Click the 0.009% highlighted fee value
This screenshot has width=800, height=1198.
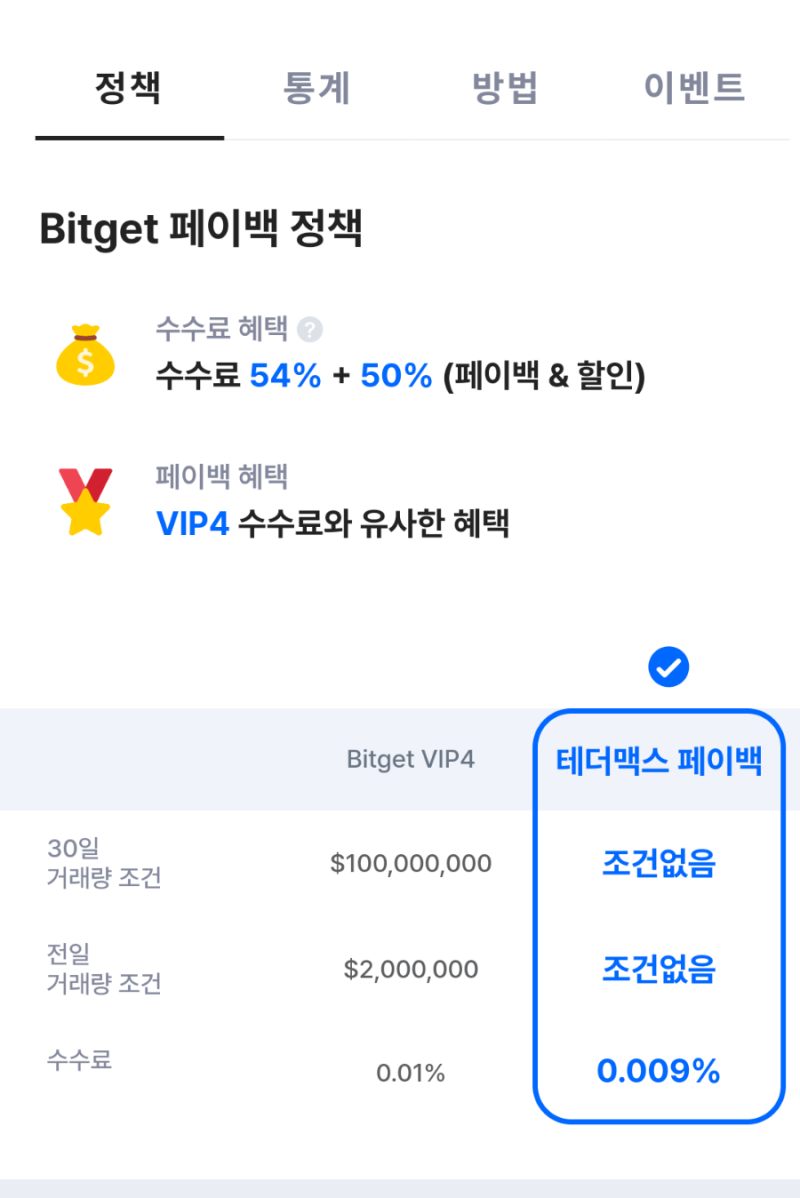tap(659, 1071)
